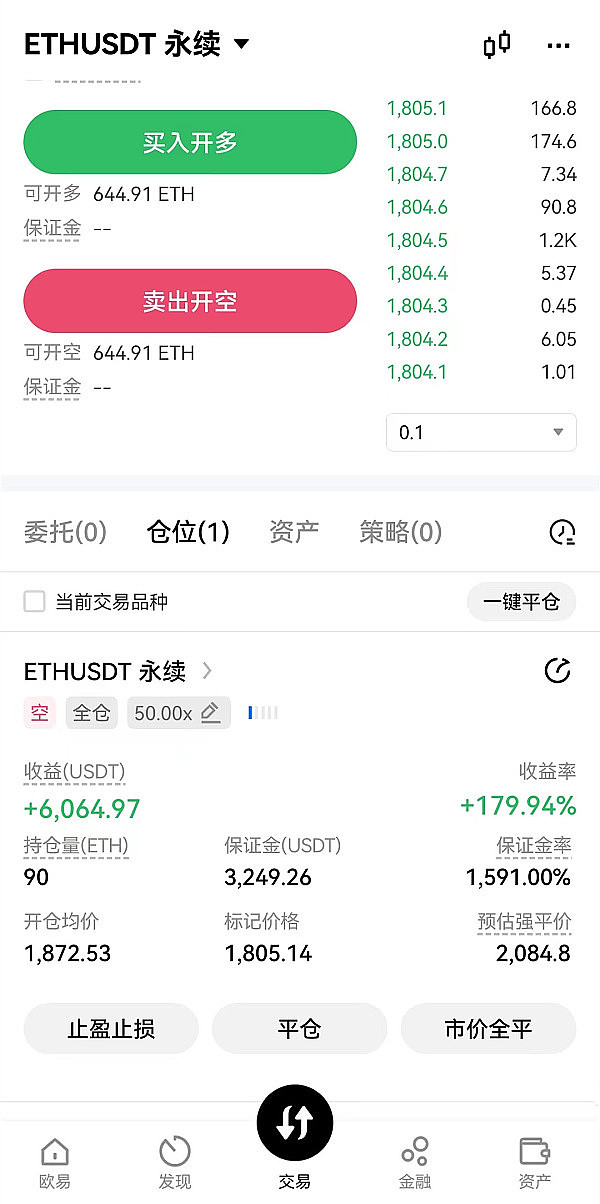600x1204 pixels.
Task: Tap 市价全平 to close at market
Action: [488, 1029]
